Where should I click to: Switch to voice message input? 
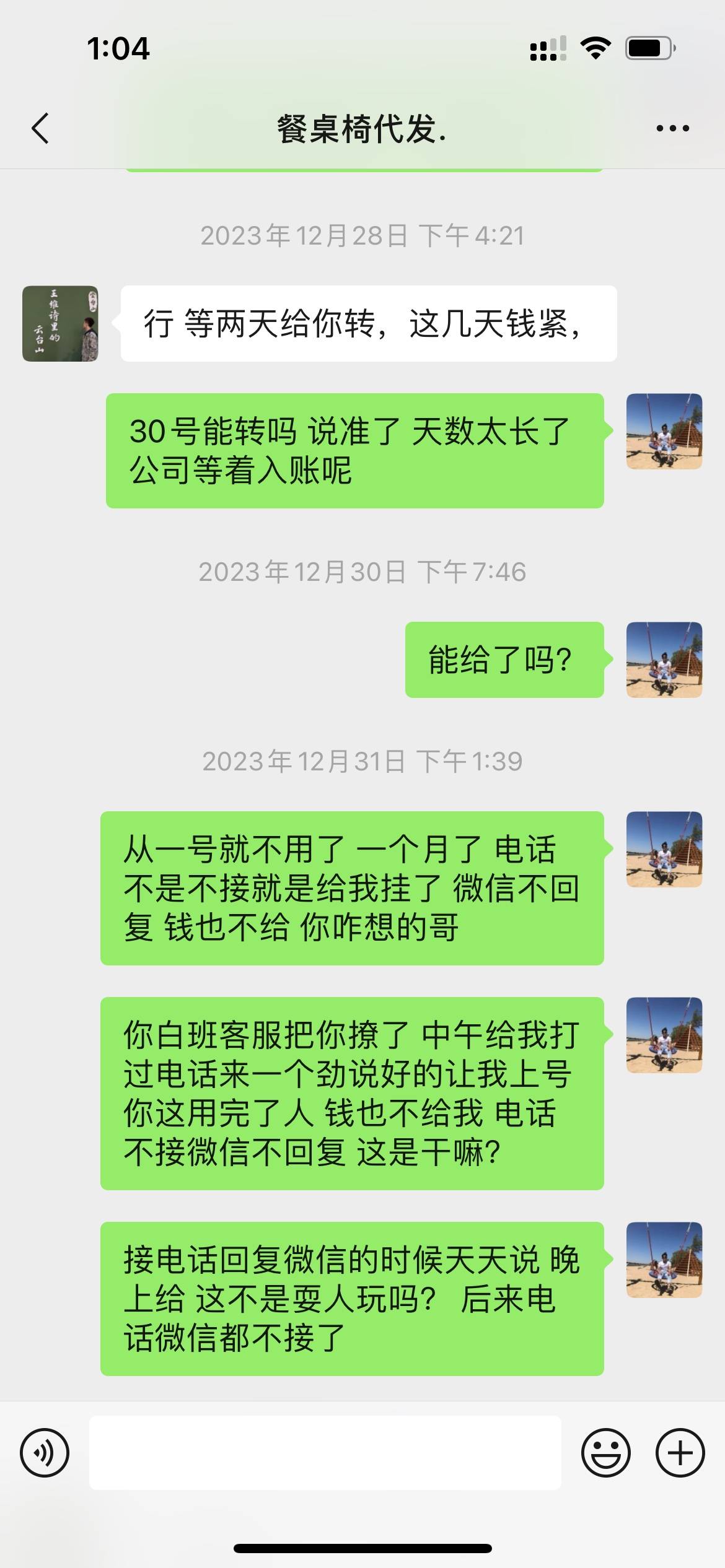[45, 1453]
